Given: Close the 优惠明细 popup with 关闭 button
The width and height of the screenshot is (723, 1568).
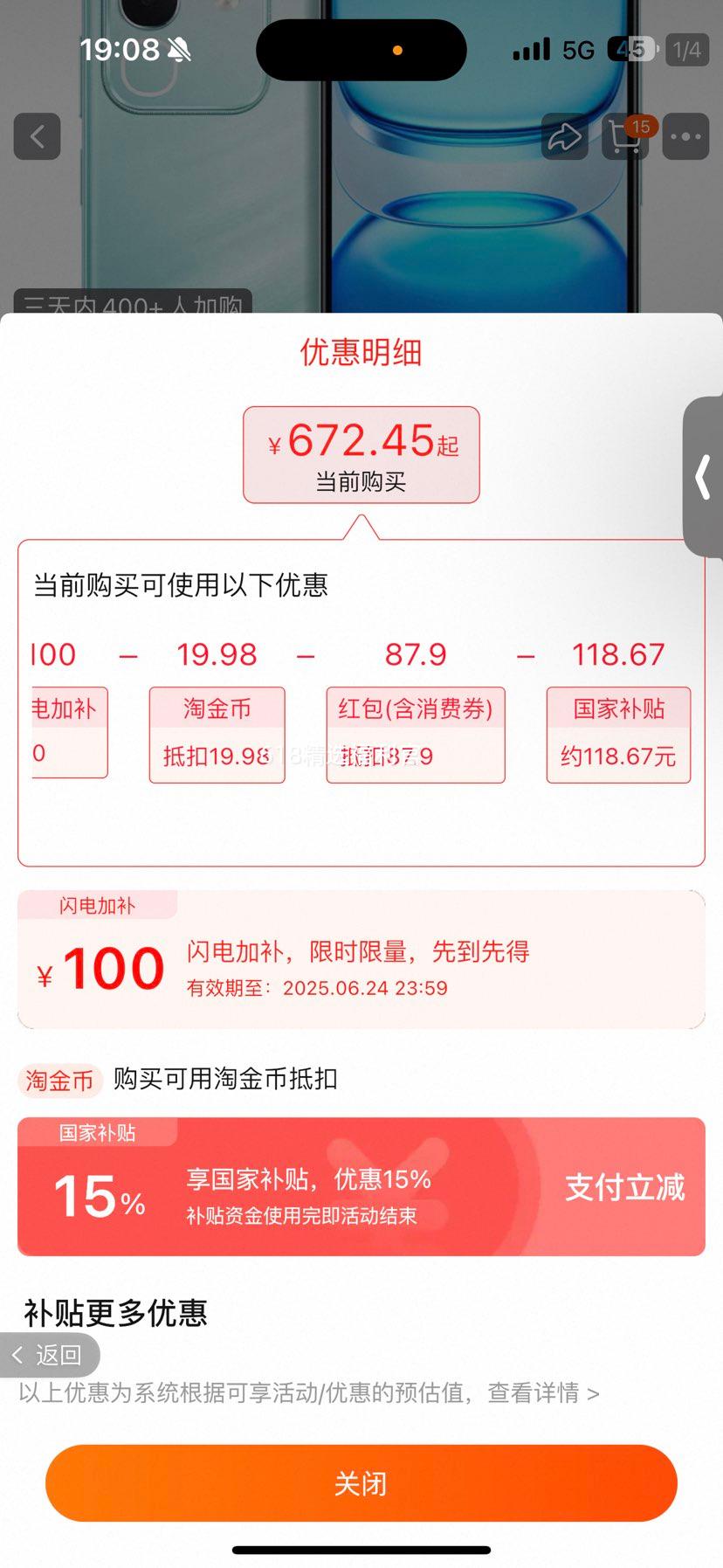Looking at the screenshot, I should 361,1482.
